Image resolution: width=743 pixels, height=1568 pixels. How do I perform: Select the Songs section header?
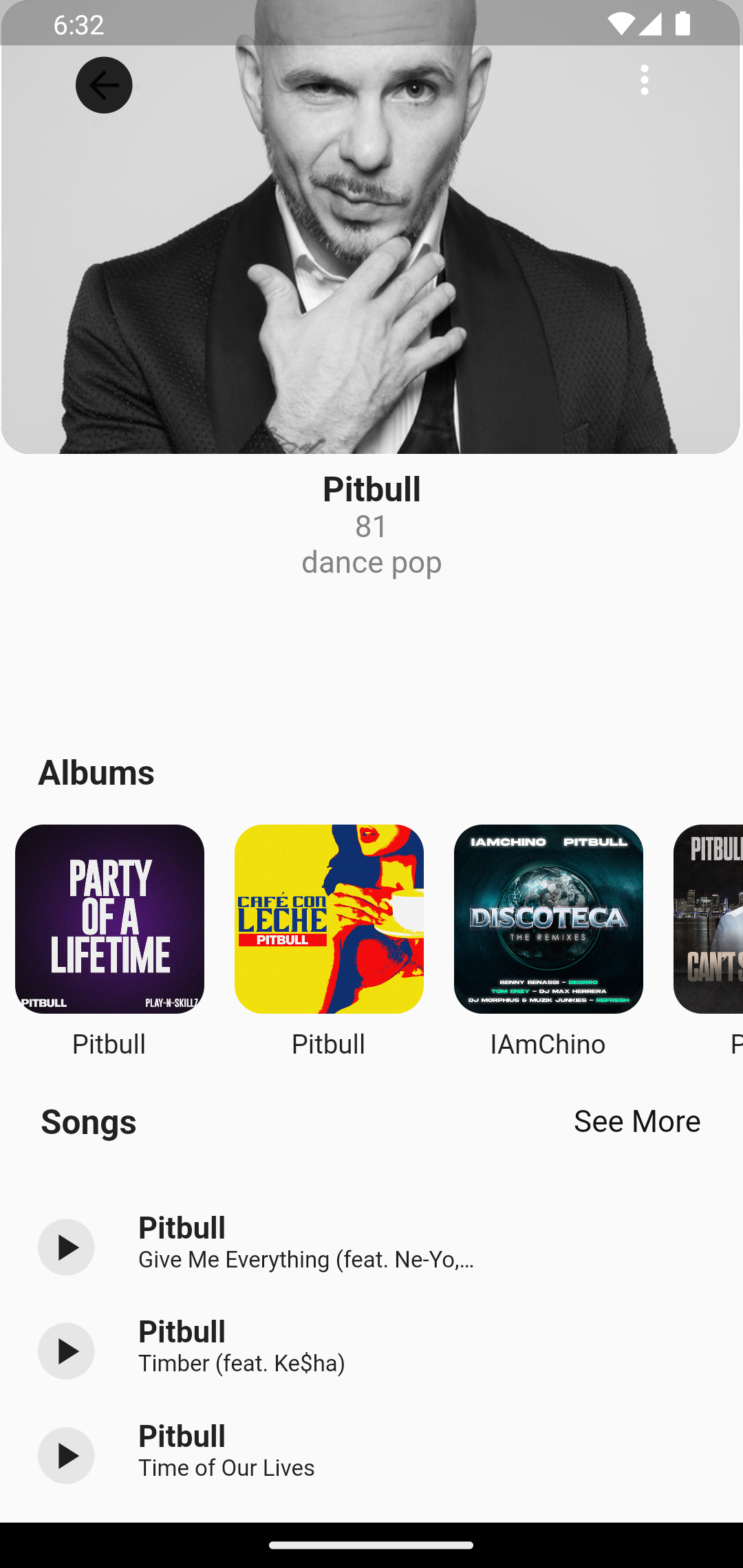point(88,1121)
